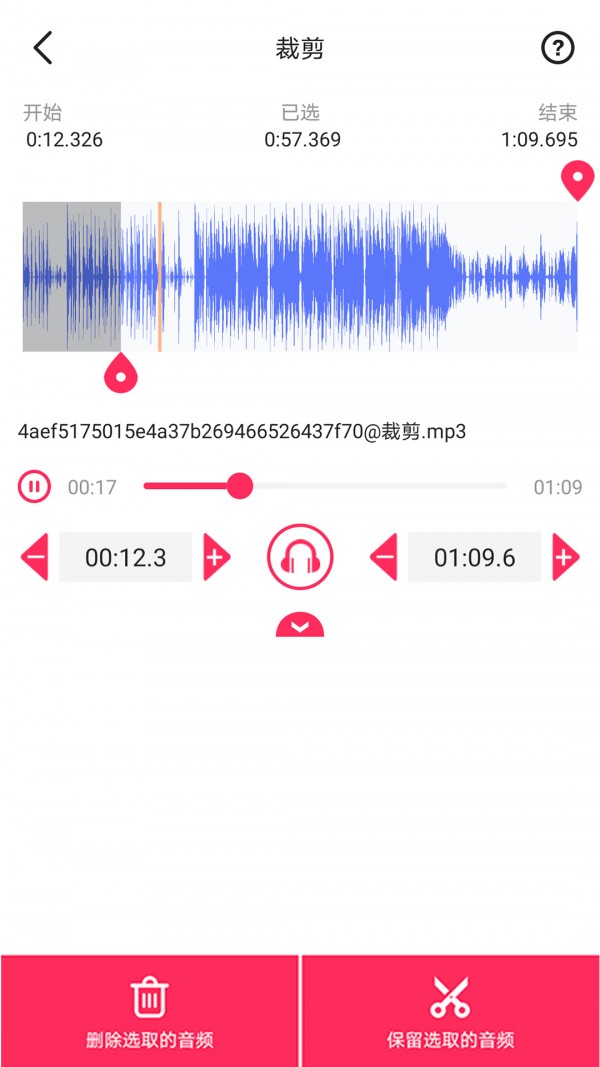Tap the headphones preview button
600x1067 pixels.
pyautogui.click(x=300, y=557)
